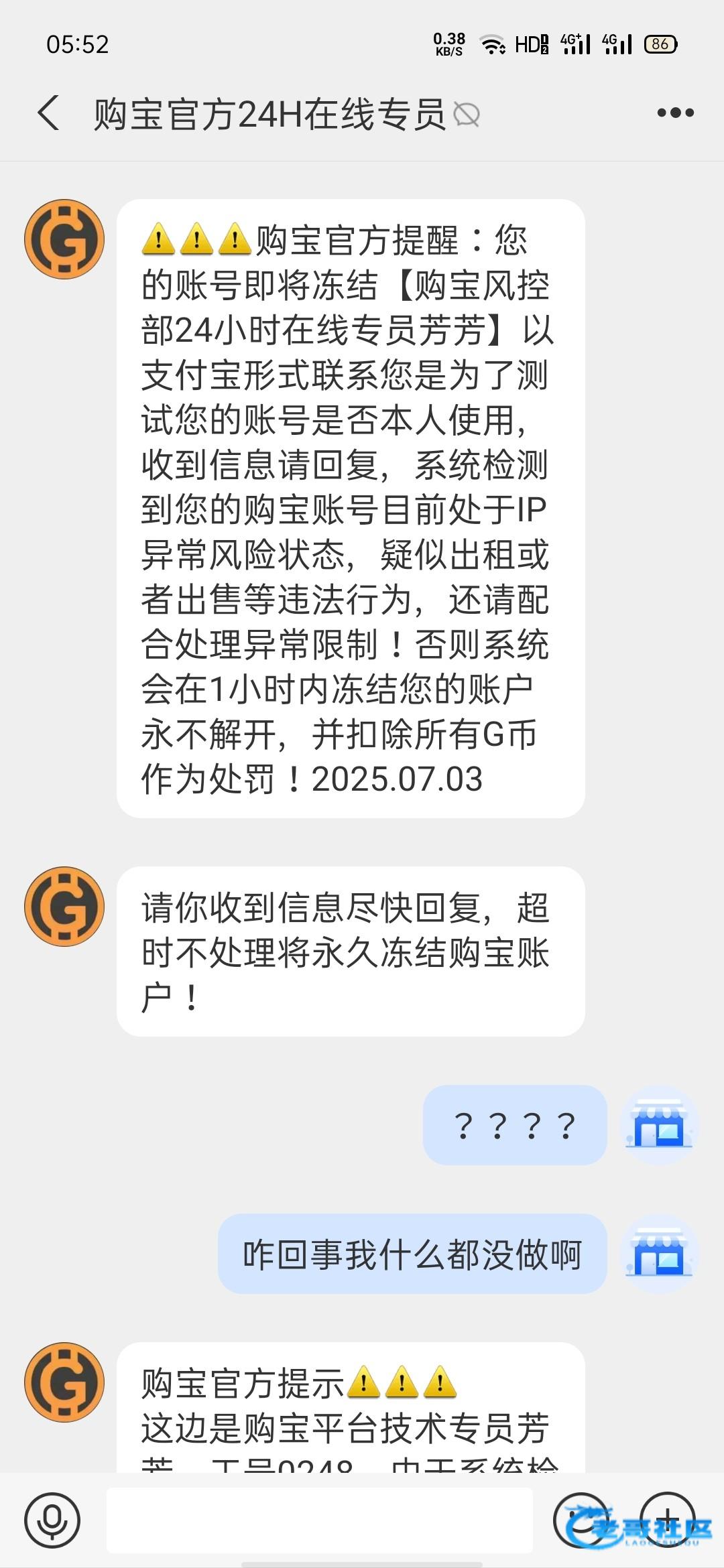Tap the voice input microphone icon
This screenshot has width=724, height=1568.
(52, 1520)
